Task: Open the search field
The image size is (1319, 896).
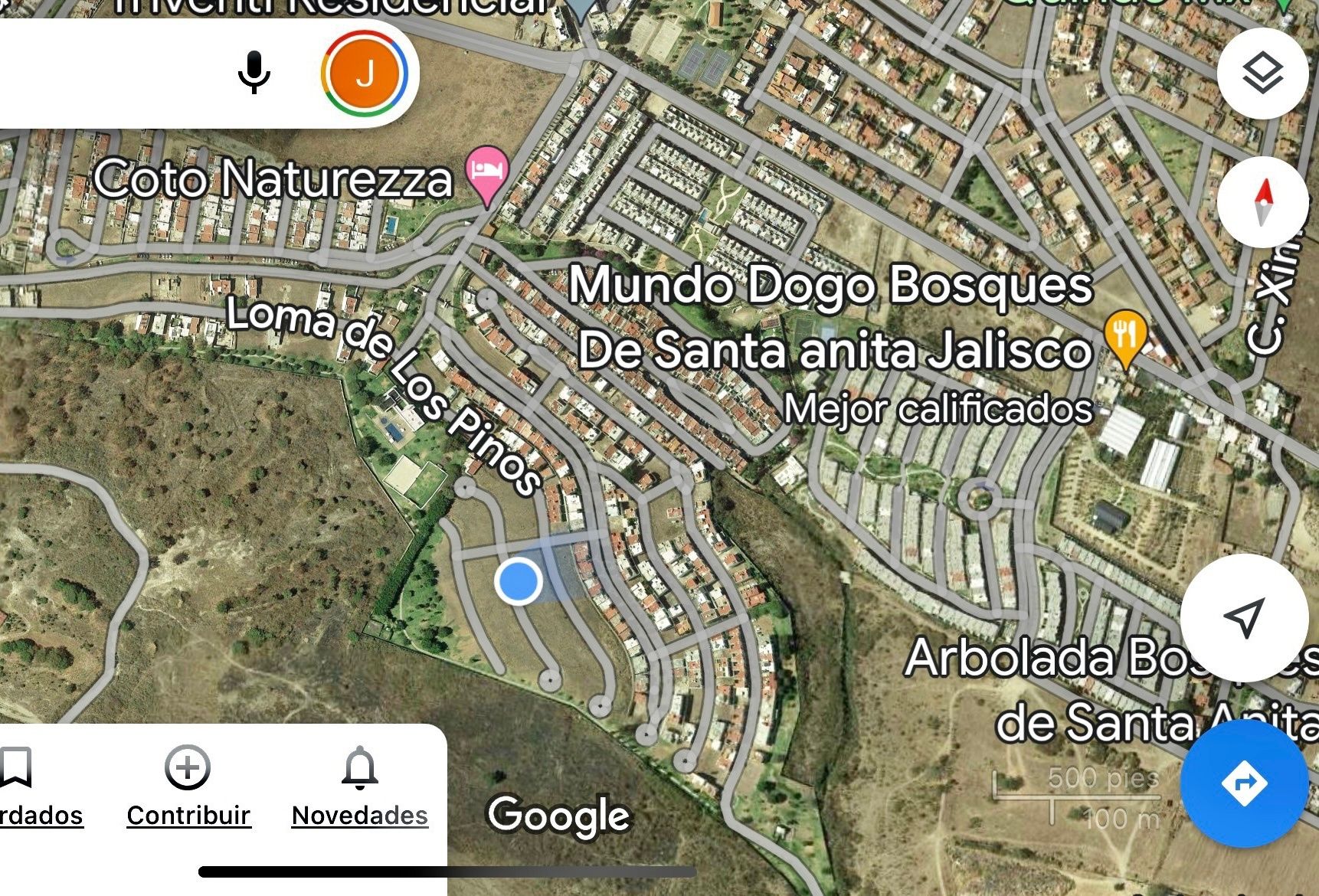Action: [x=107, y=74]
